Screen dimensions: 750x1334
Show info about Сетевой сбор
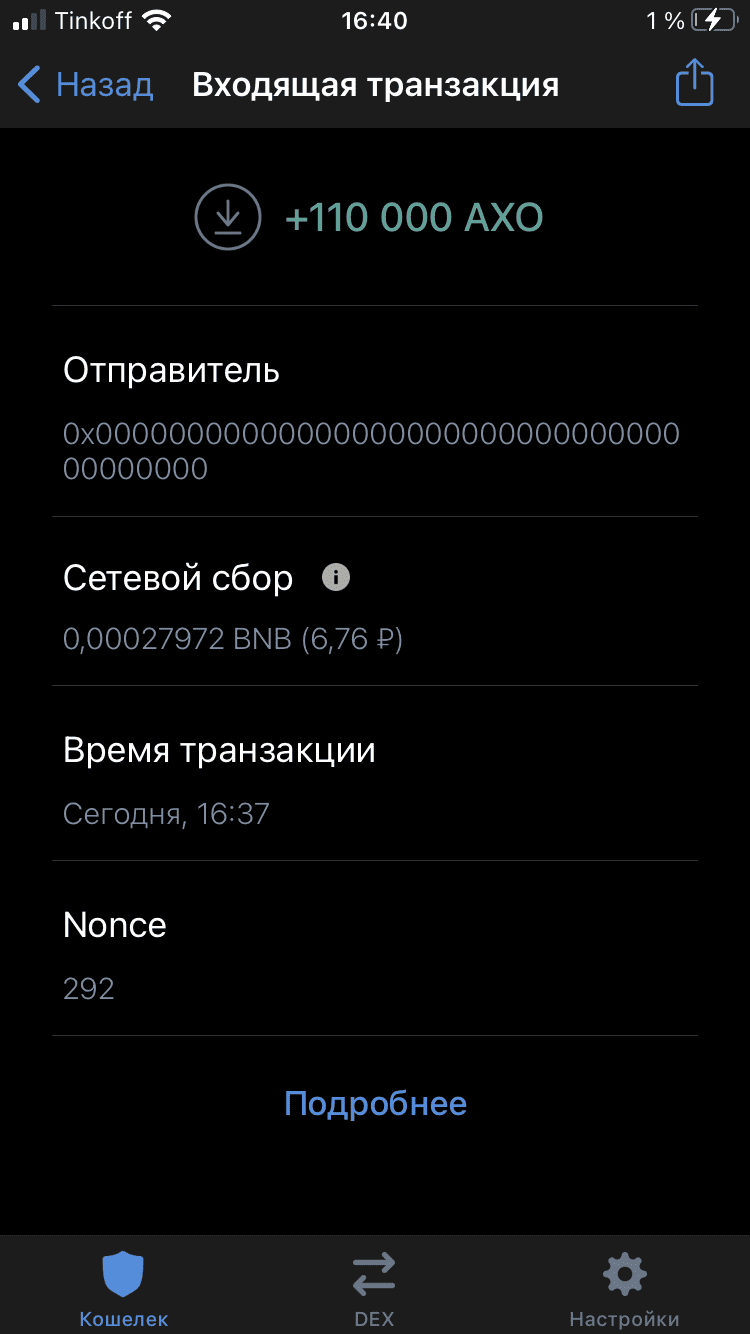coord(336,577)
